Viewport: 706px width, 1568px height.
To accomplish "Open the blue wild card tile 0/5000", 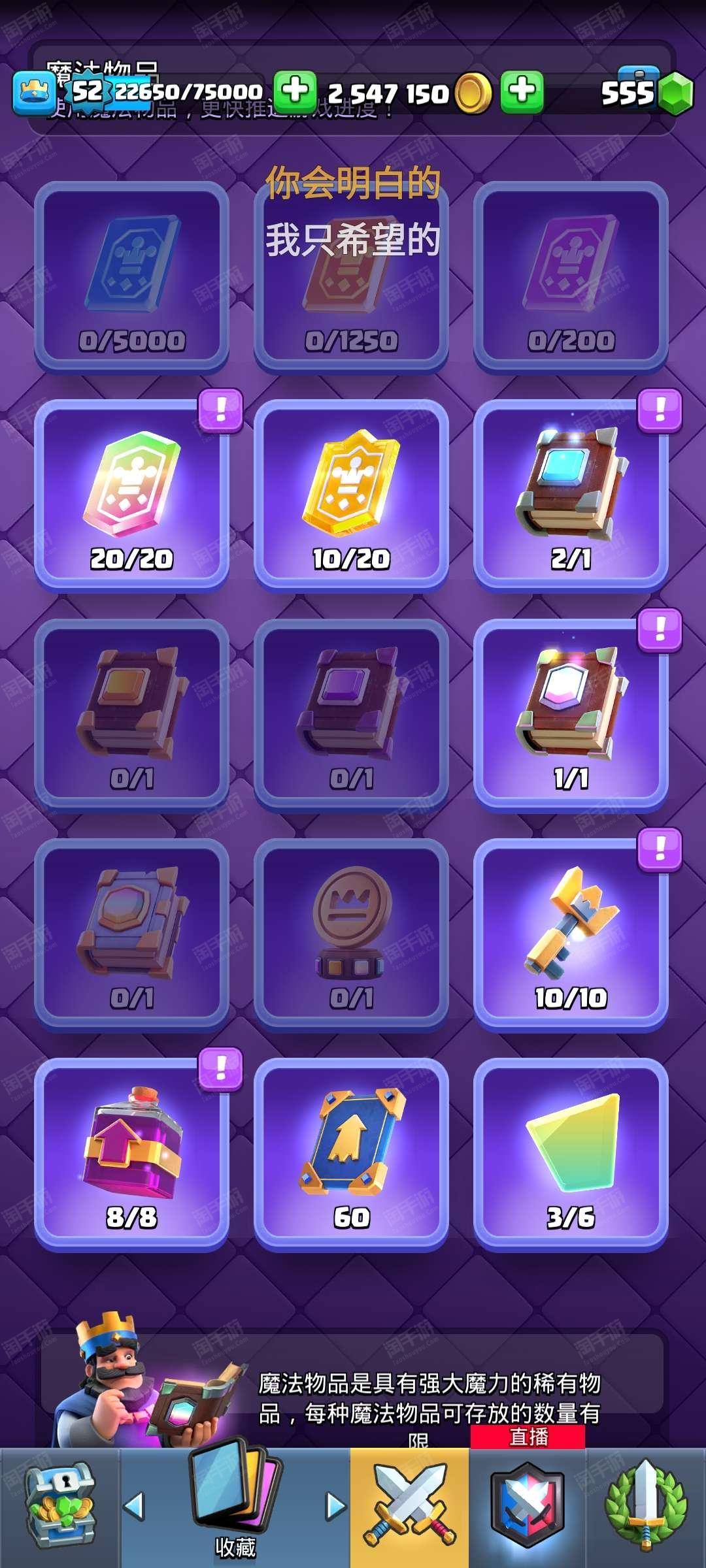I will (131, 277).
